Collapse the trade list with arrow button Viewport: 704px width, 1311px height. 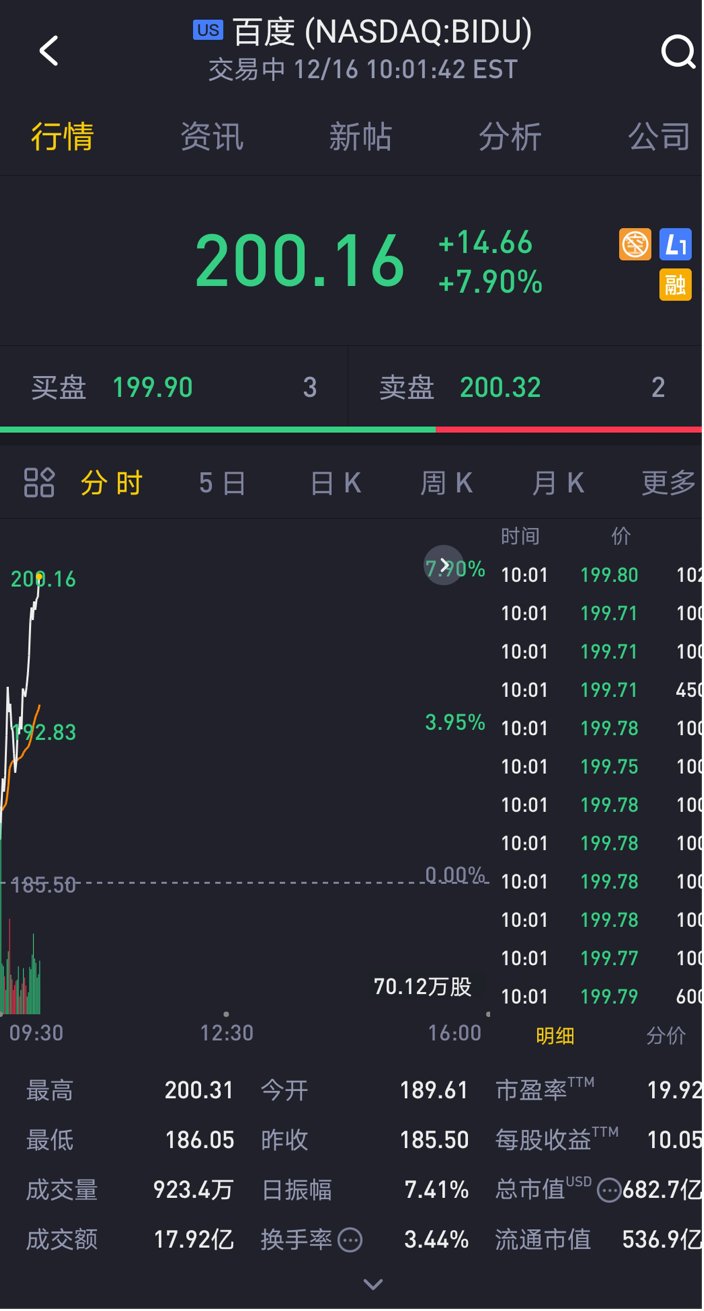[444, 565]
